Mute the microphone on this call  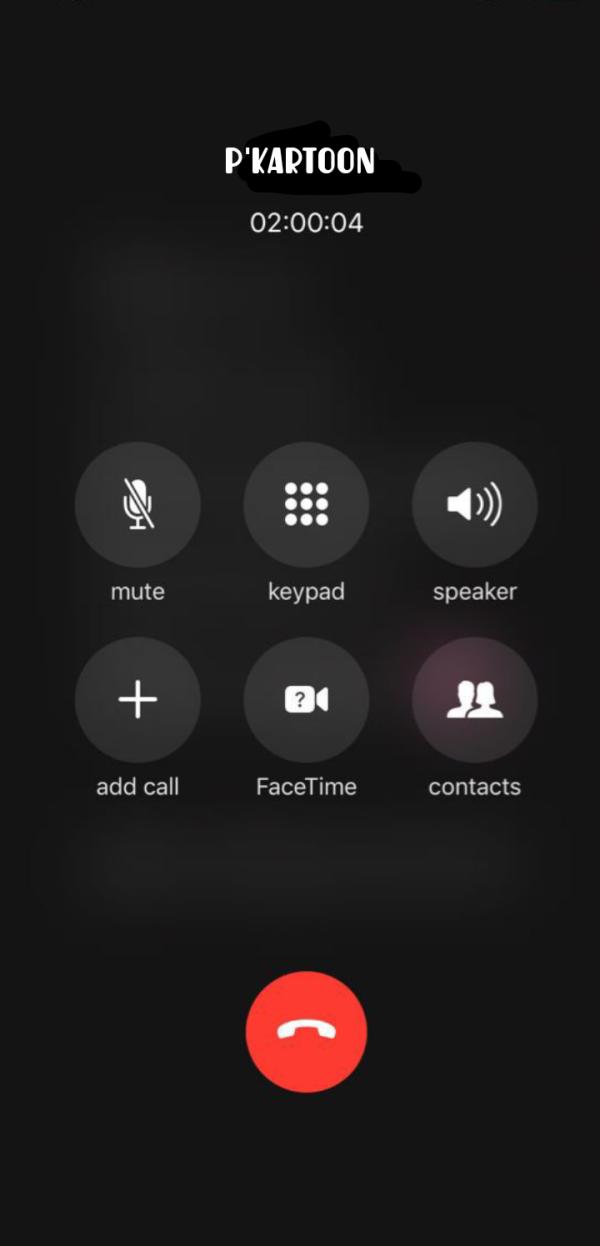pyautogui.click(x=138, y=504)
